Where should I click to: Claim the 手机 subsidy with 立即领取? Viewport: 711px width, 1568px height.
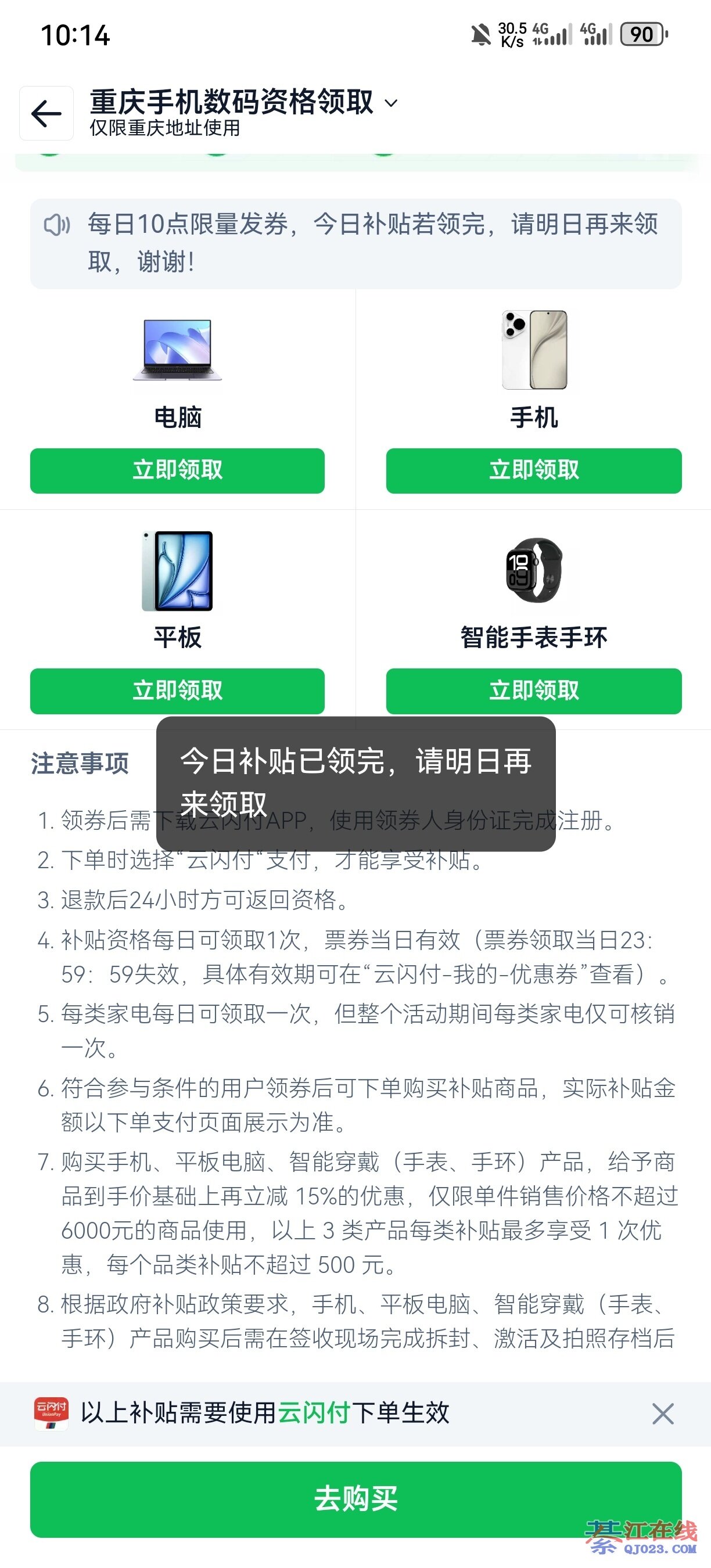[533, 470]
